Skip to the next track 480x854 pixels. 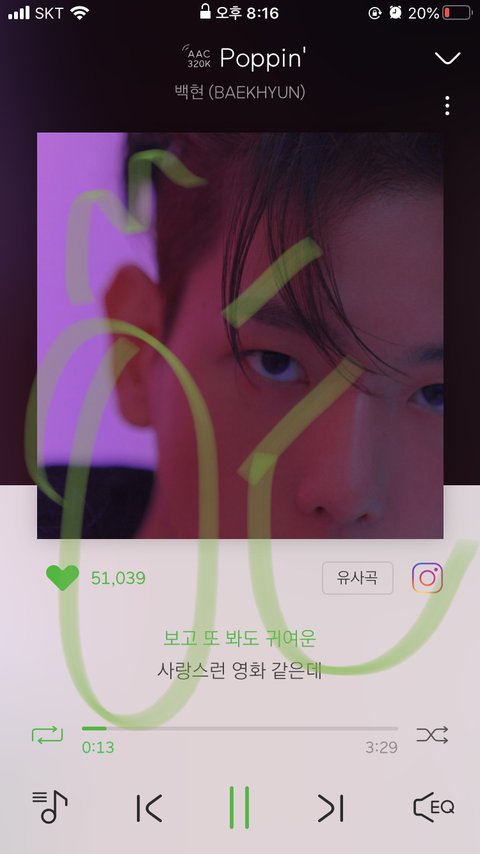(331, 808)
